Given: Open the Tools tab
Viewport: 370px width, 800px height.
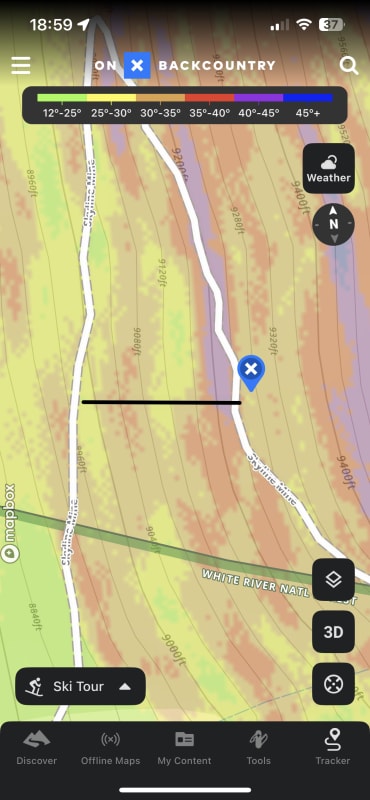Looking at the screenshot, I should point(258,747).
